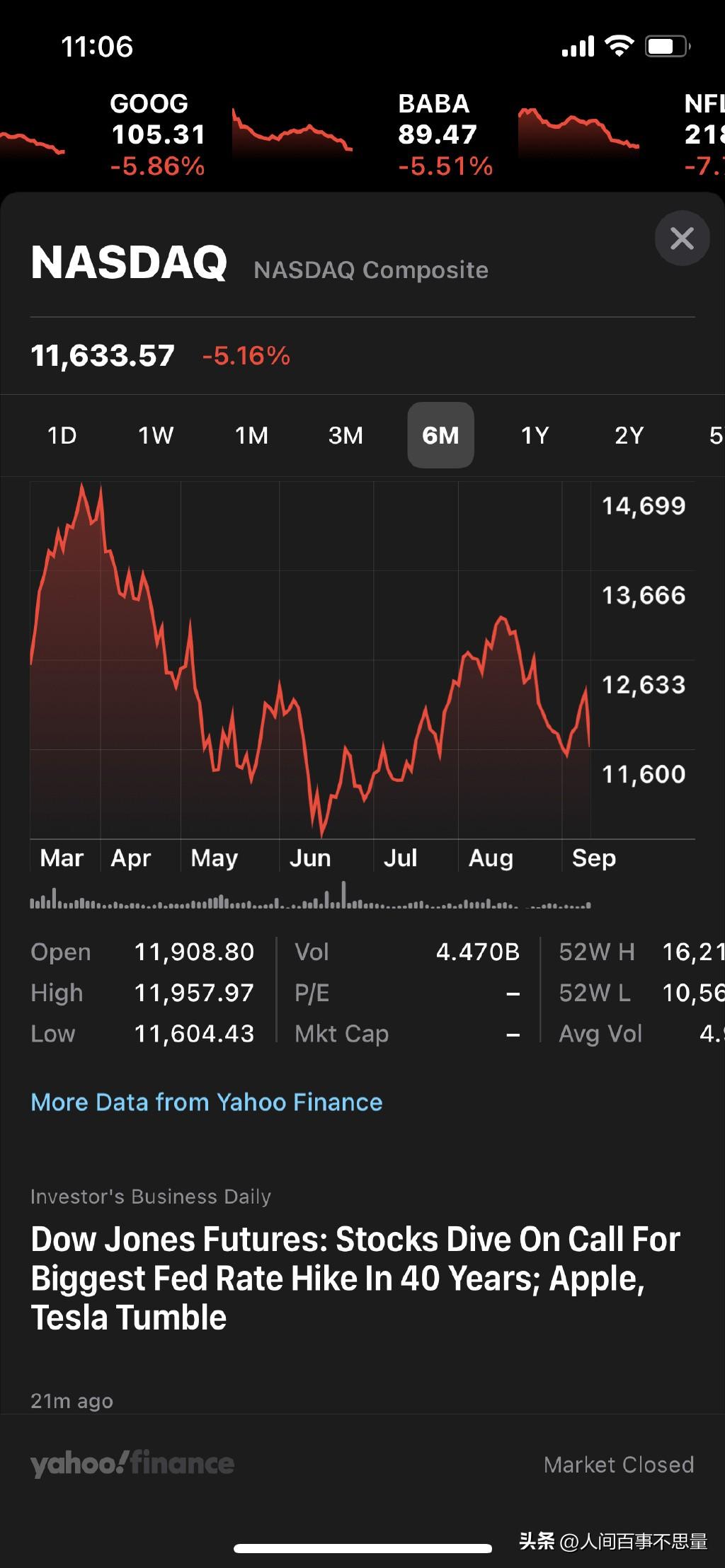Show the 1M chart view
The image size is (725, 1568).
pos(251,435)
